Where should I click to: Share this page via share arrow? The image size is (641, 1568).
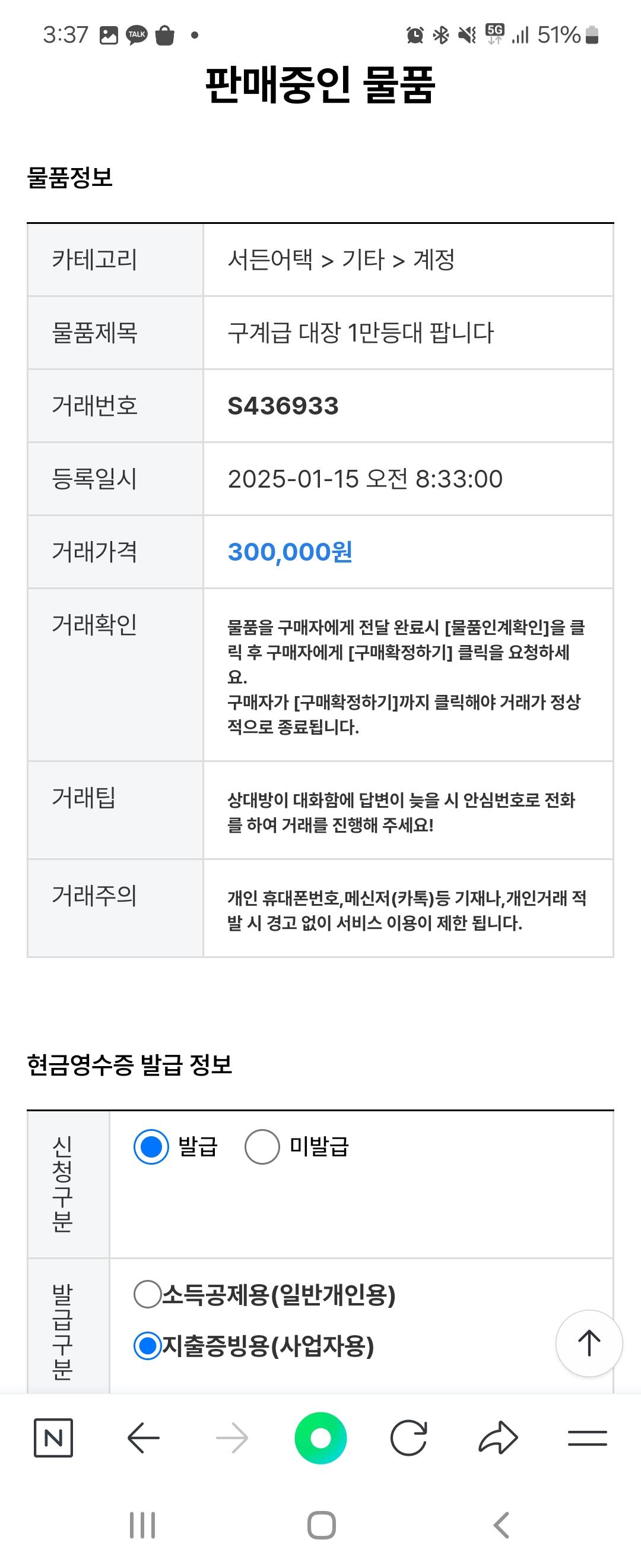498,1438
